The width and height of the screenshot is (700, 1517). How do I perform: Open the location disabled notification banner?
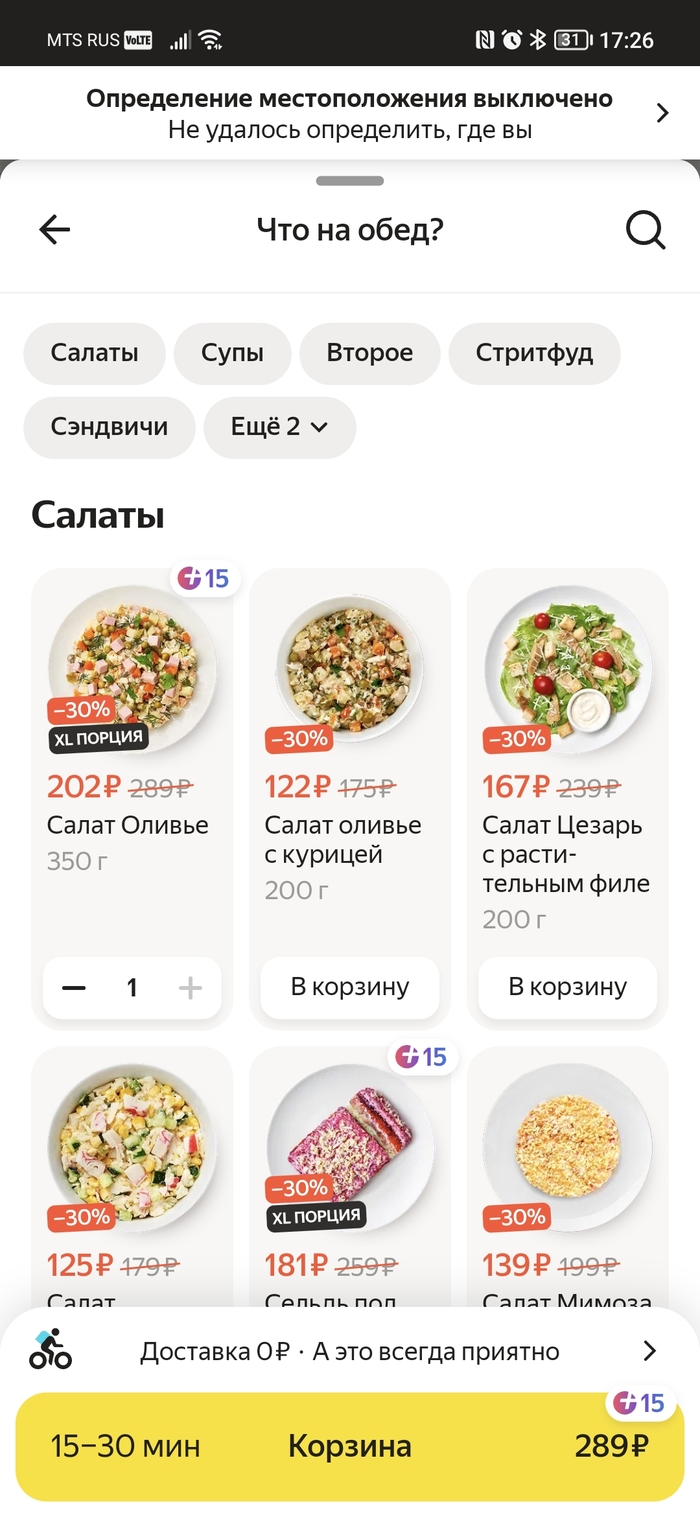coord(350,113)
